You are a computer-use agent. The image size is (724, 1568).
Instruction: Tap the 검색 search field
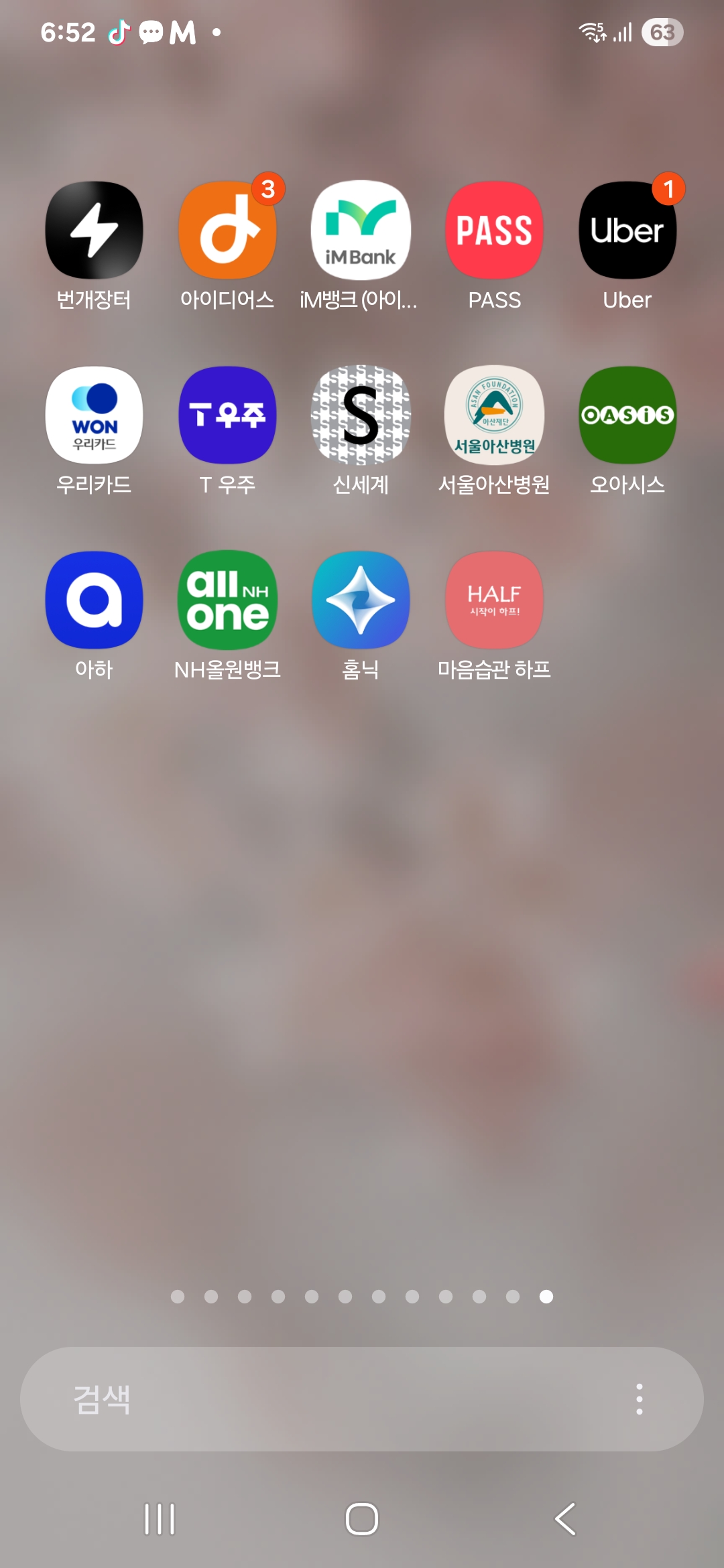tap(322, 1399)
